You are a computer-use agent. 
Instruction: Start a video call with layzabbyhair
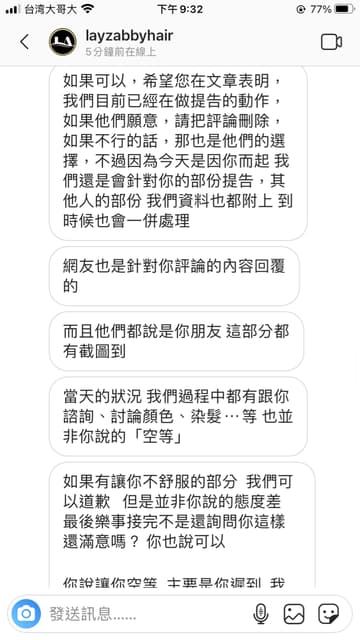pyautogui.click(x=331, y=42)
